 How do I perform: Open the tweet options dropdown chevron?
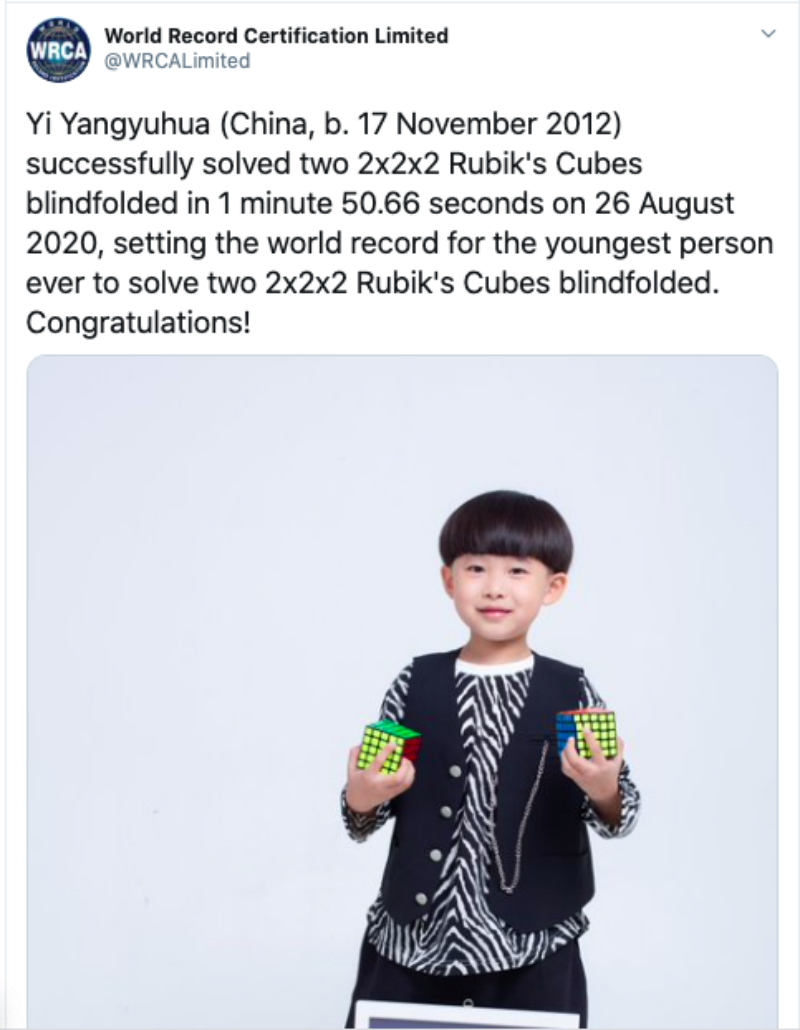[768, 34]
